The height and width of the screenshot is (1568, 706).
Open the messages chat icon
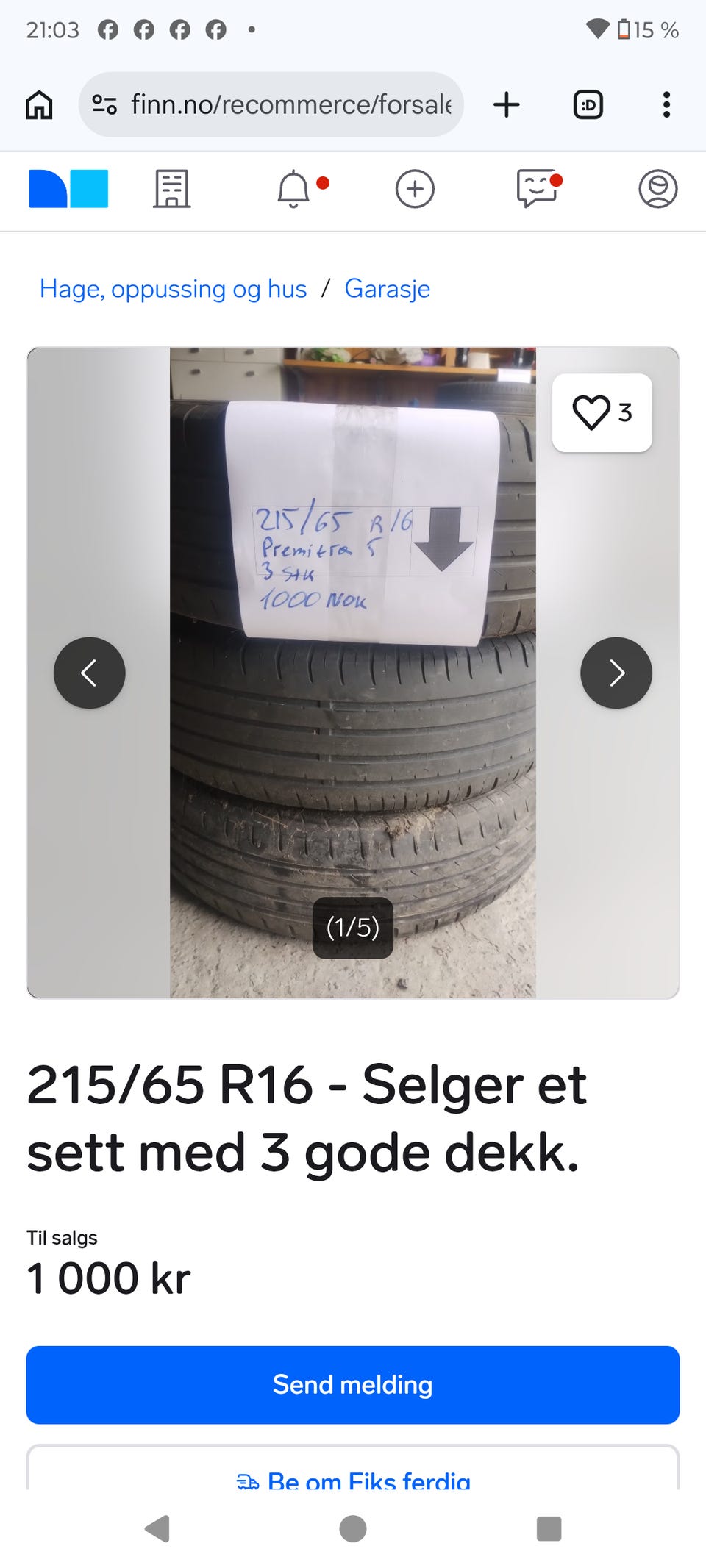[x=537, y=189]
